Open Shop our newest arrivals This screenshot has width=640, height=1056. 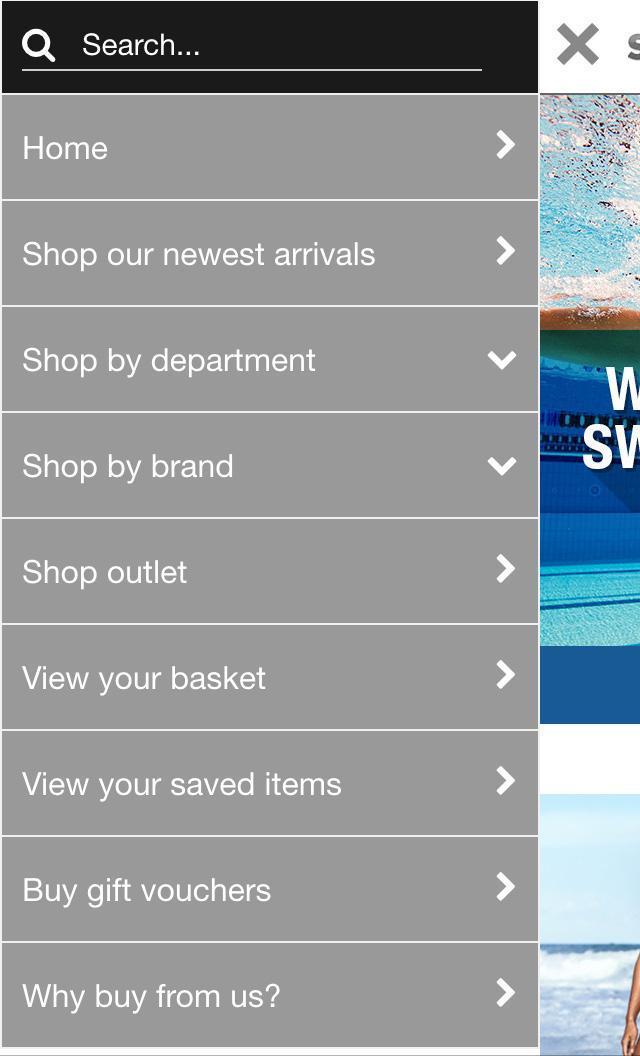click(269, 254)
